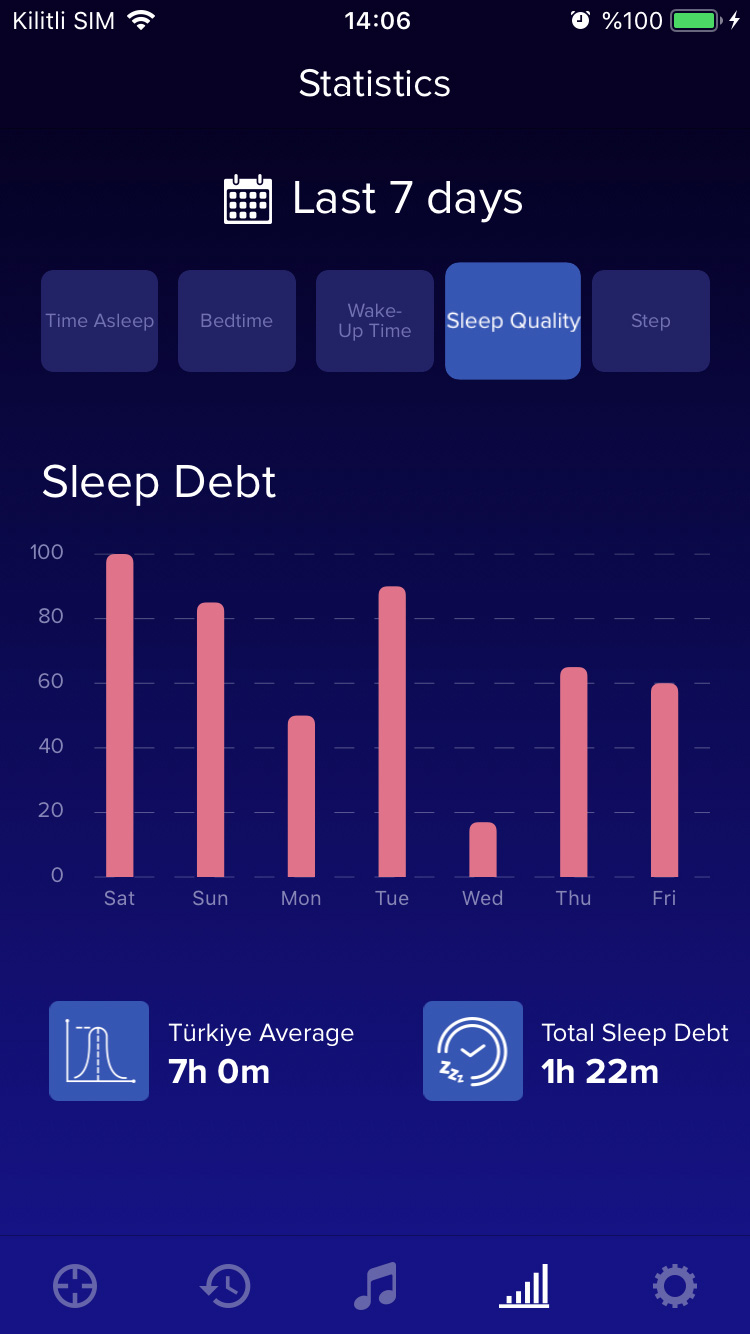The width and height of the screenshot is (750, 1334).
Task: Open the Step statistic
Action: tap(651, 321)
